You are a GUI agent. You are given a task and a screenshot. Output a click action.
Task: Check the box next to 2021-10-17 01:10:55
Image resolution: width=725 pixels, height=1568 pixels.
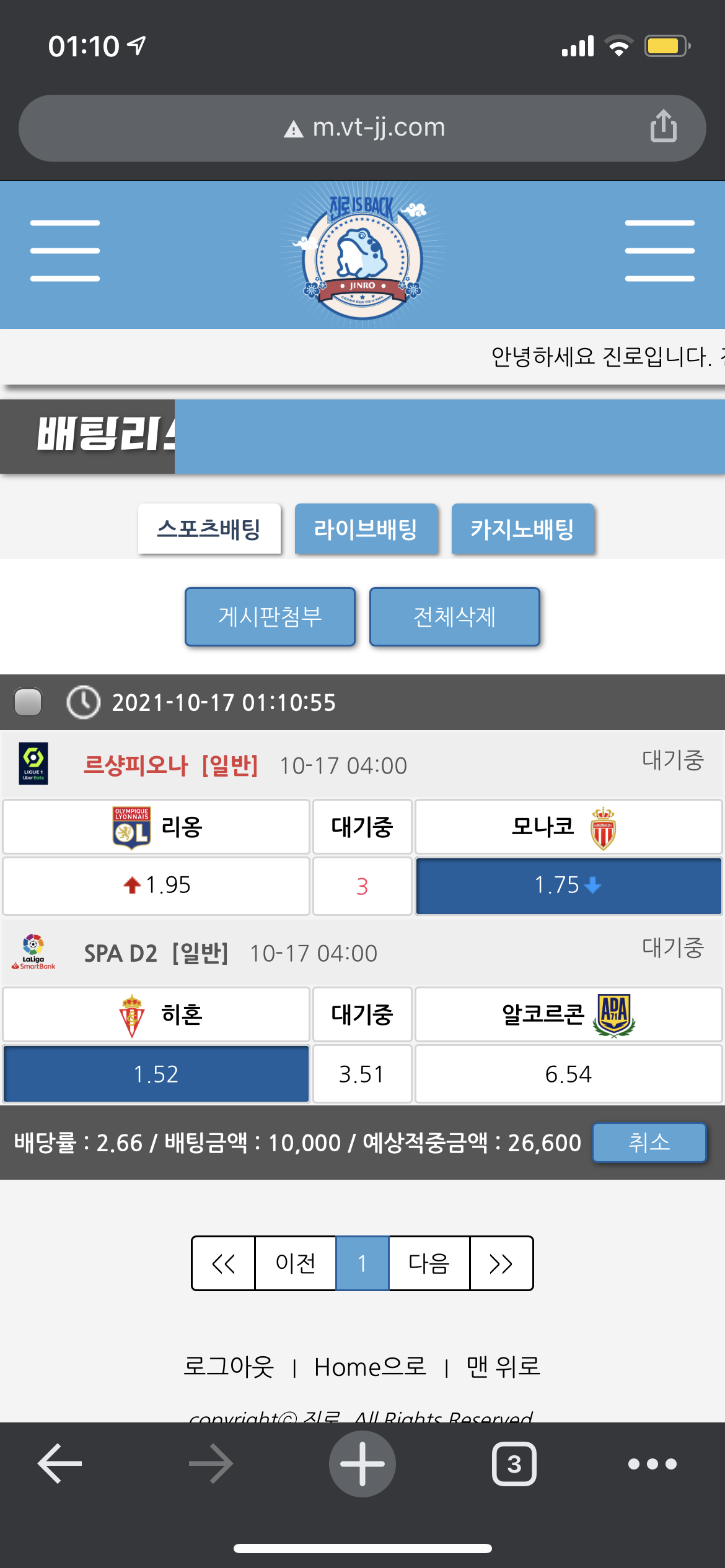pos(28,702)
